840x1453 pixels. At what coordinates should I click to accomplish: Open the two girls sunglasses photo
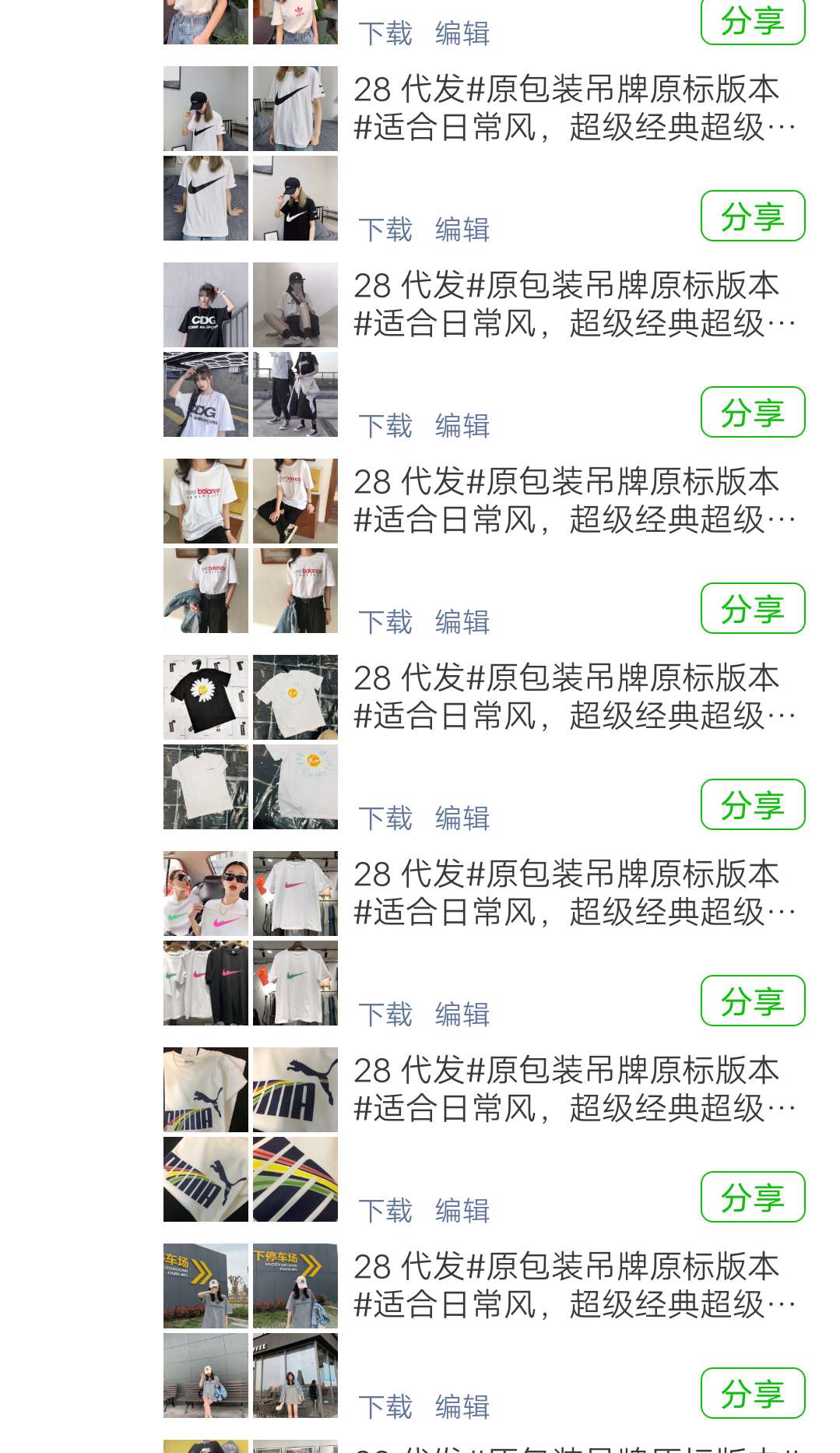pyautogui.click(x=206, y=893)
